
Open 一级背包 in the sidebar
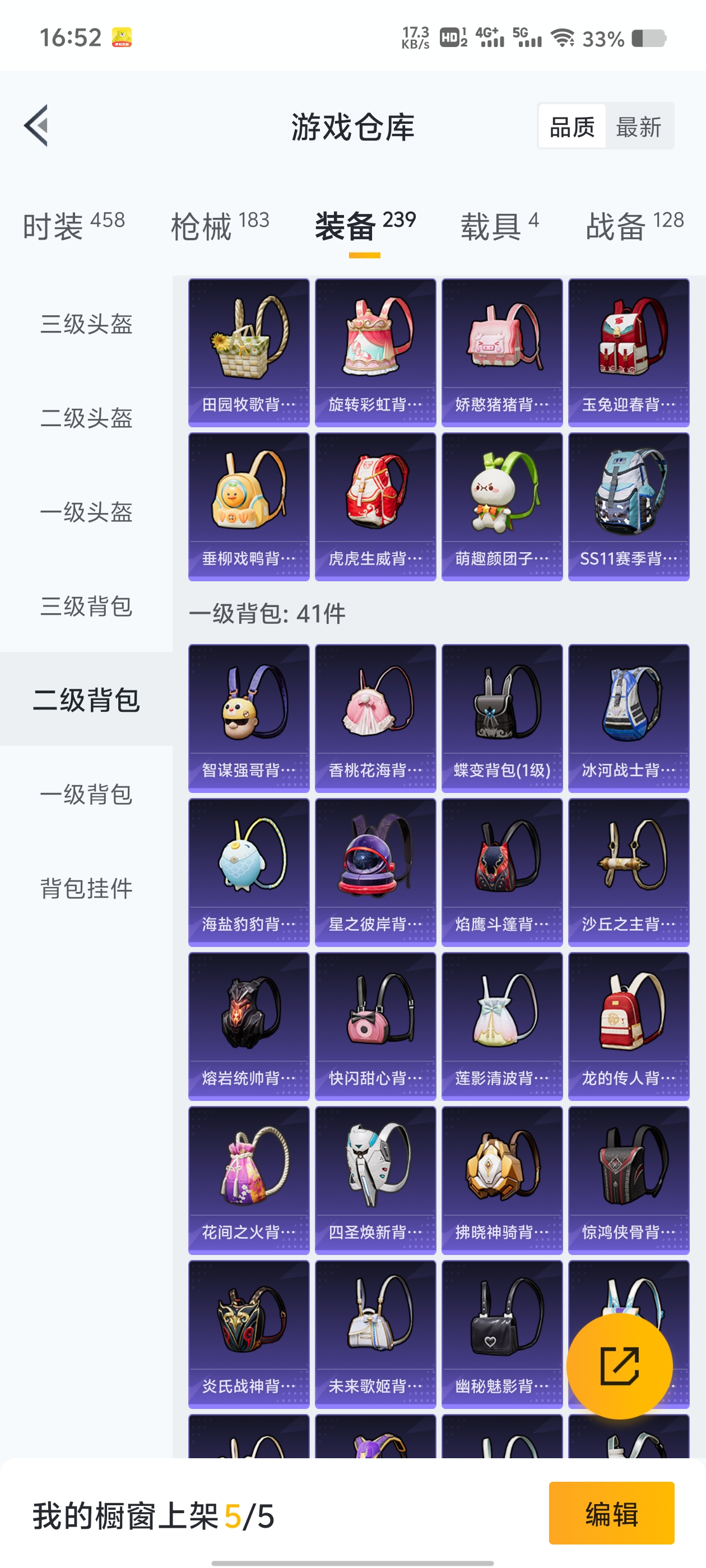pos(86,794)
